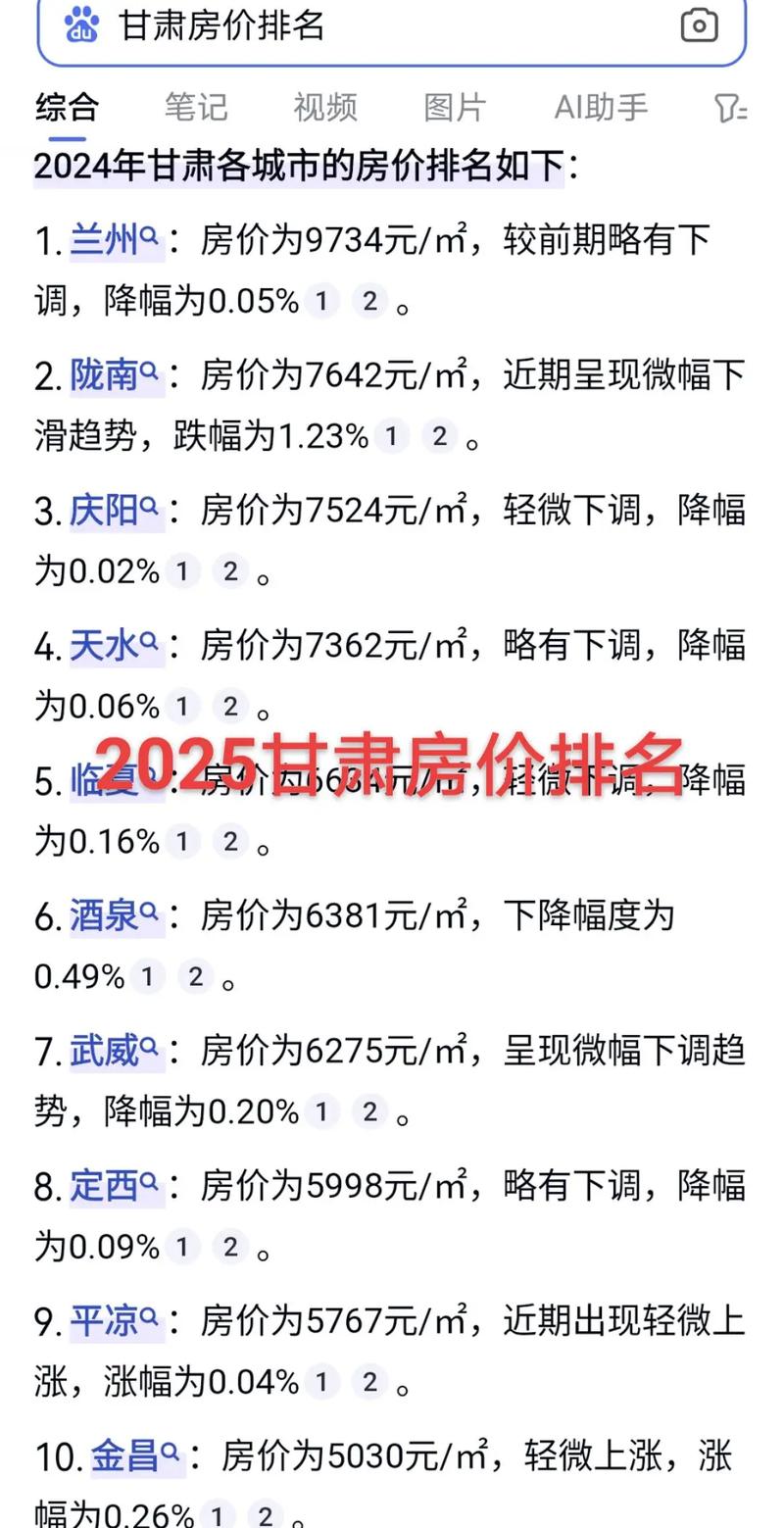Switch to the 图片 tab
Viewport: 784px width, 1528px height.
coord(455,107)
